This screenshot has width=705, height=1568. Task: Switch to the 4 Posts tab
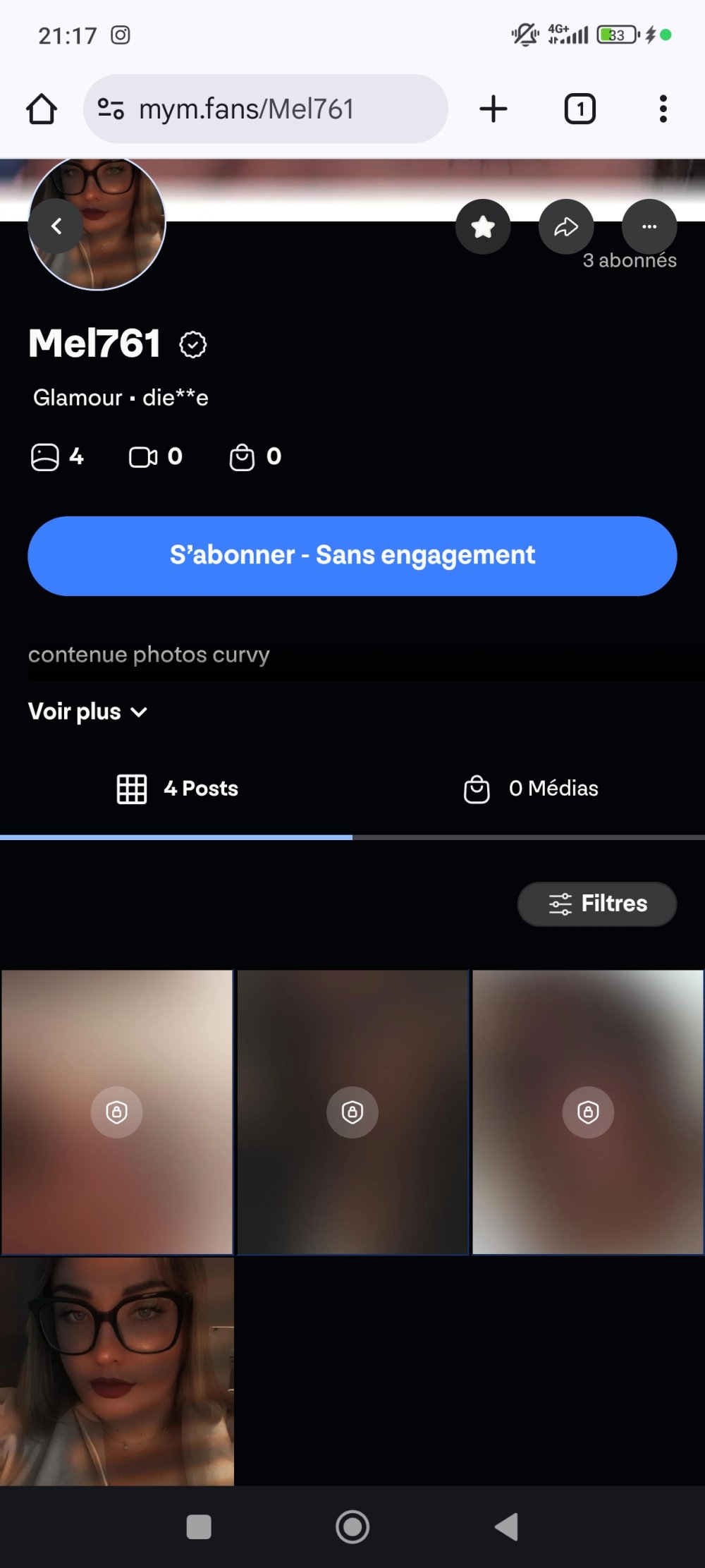(x=177, y=789)
